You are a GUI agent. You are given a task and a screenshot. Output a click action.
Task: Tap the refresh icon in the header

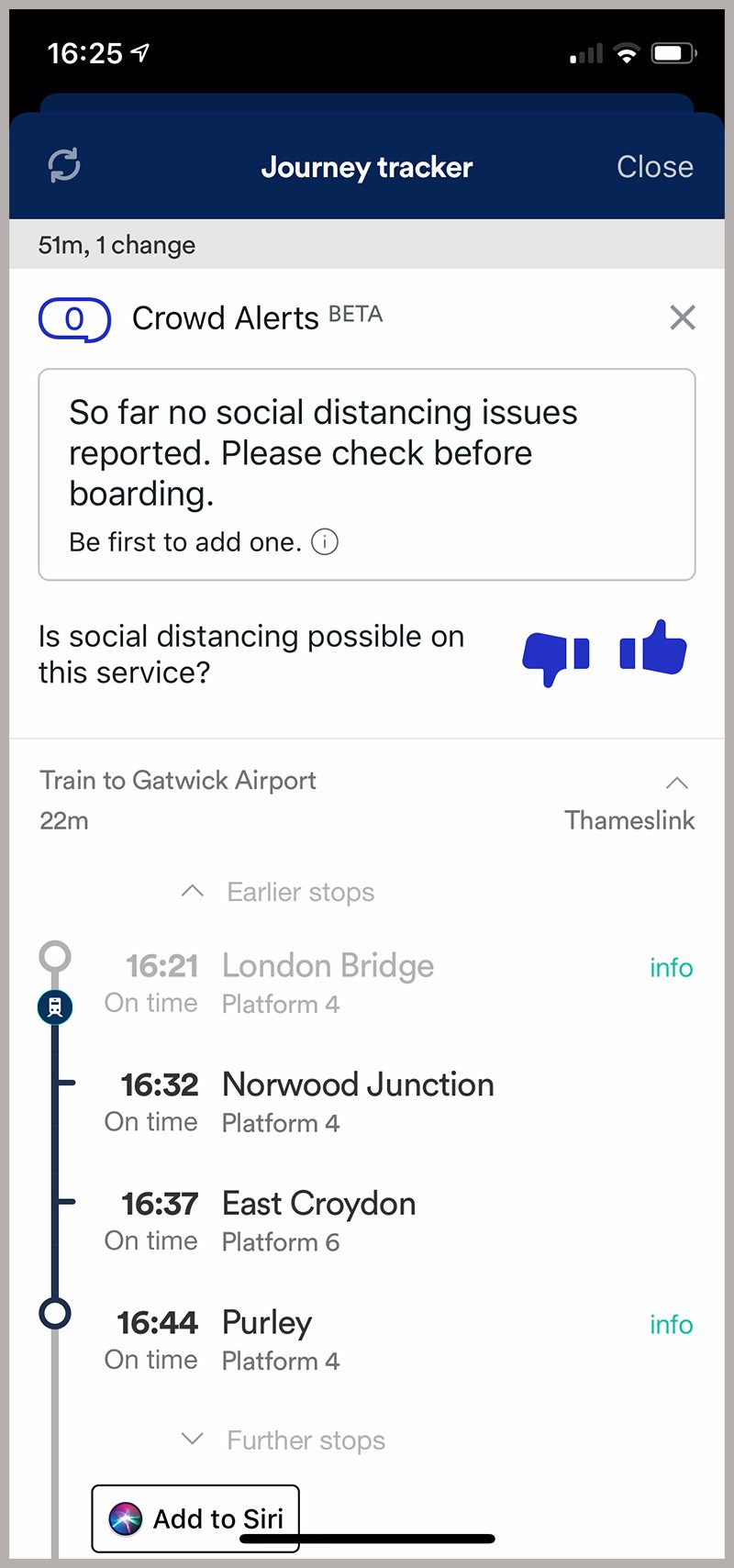pos(62,166)
